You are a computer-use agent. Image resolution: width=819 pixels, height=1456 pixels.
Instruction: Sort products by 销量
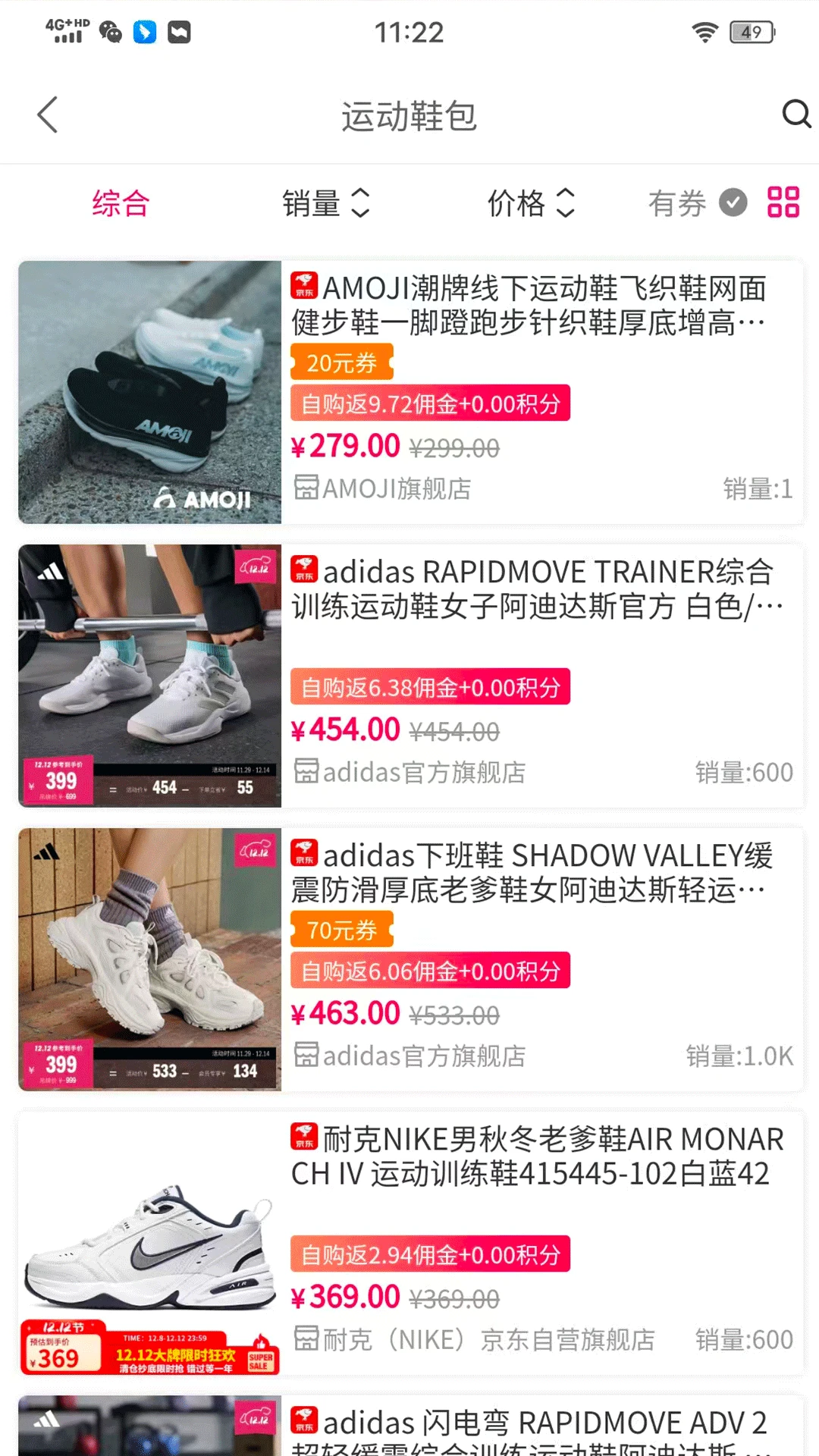(x=325, y=203)
